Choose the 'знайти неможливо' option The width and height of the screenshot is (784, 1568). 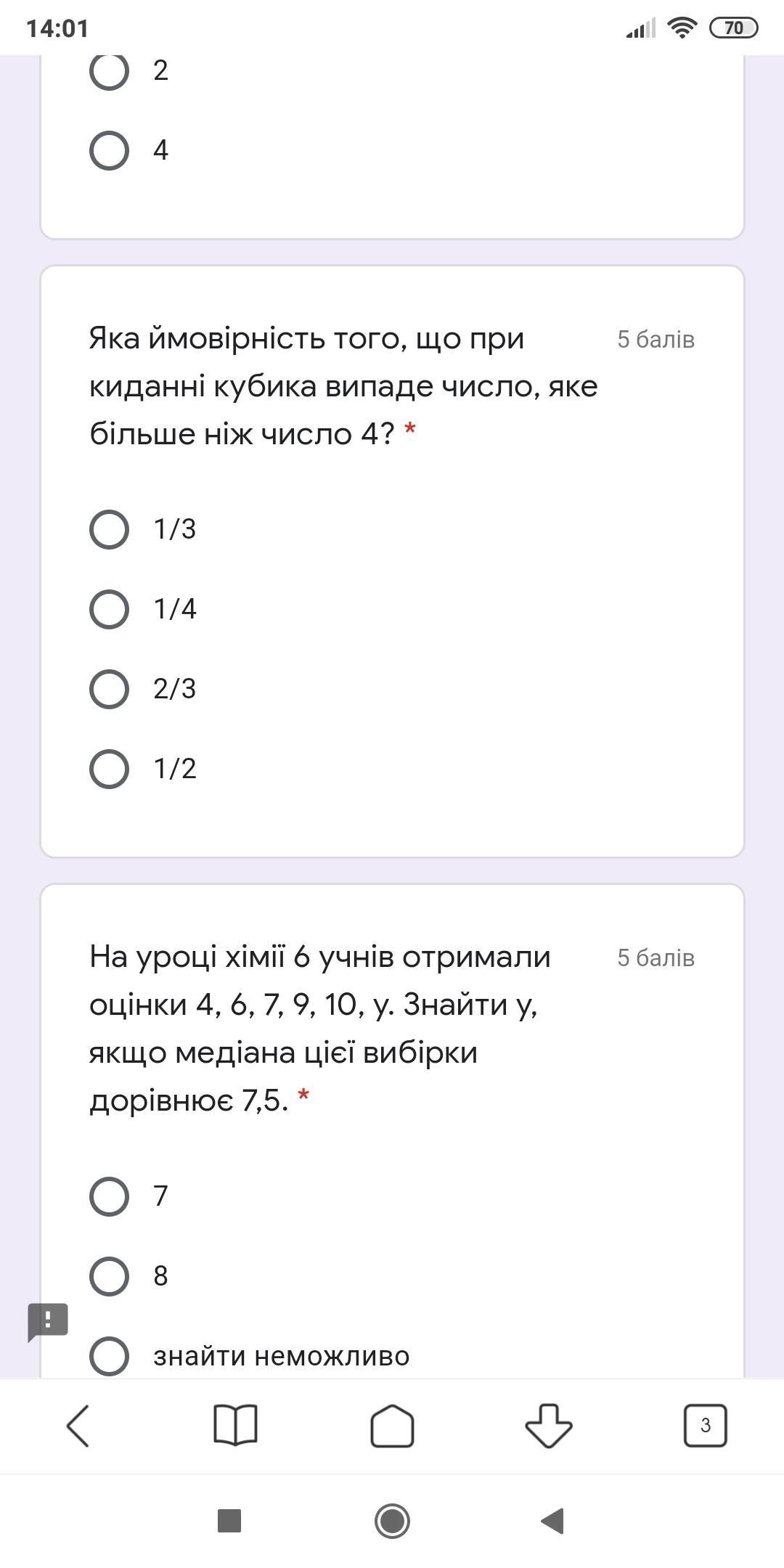[x=110, y=1355]
